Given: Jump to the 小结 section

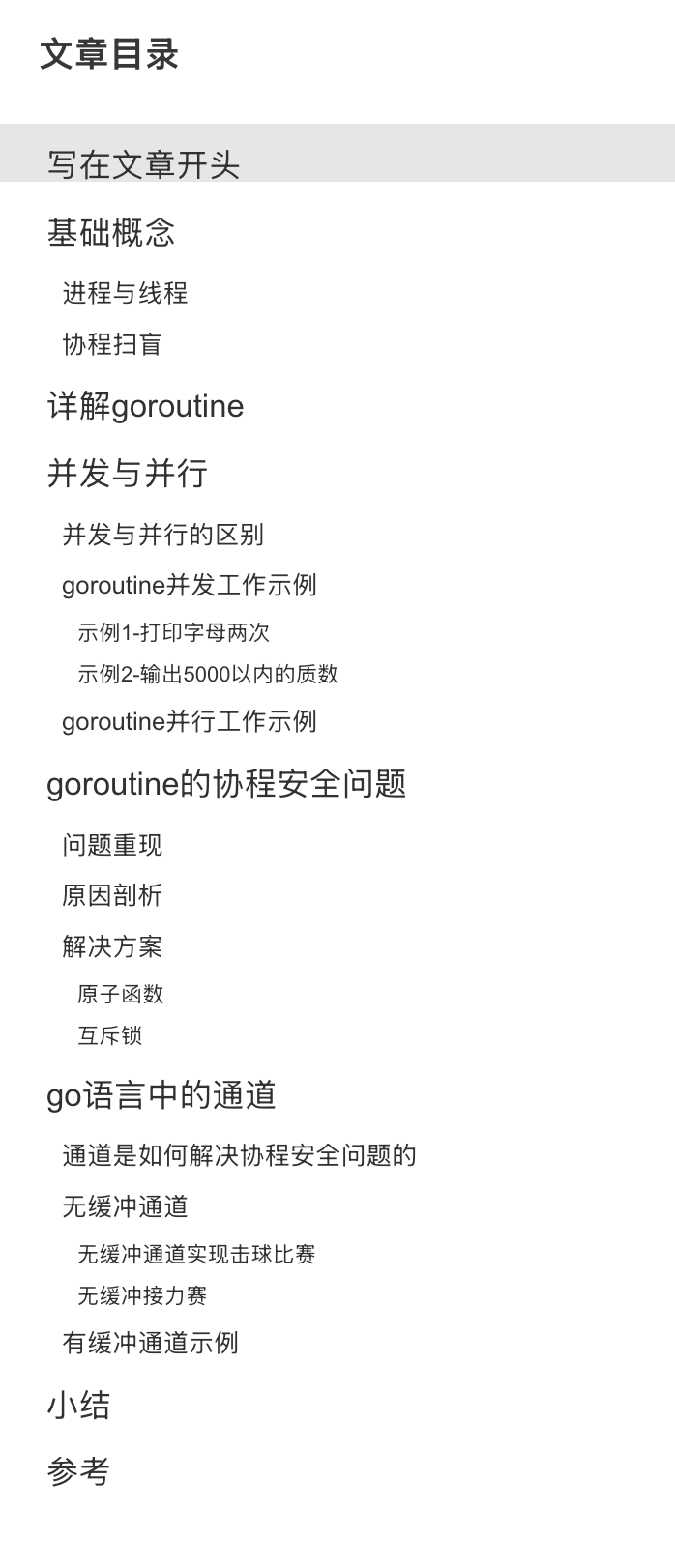Looking at the screenshot, I should [x=78, y=1405].
